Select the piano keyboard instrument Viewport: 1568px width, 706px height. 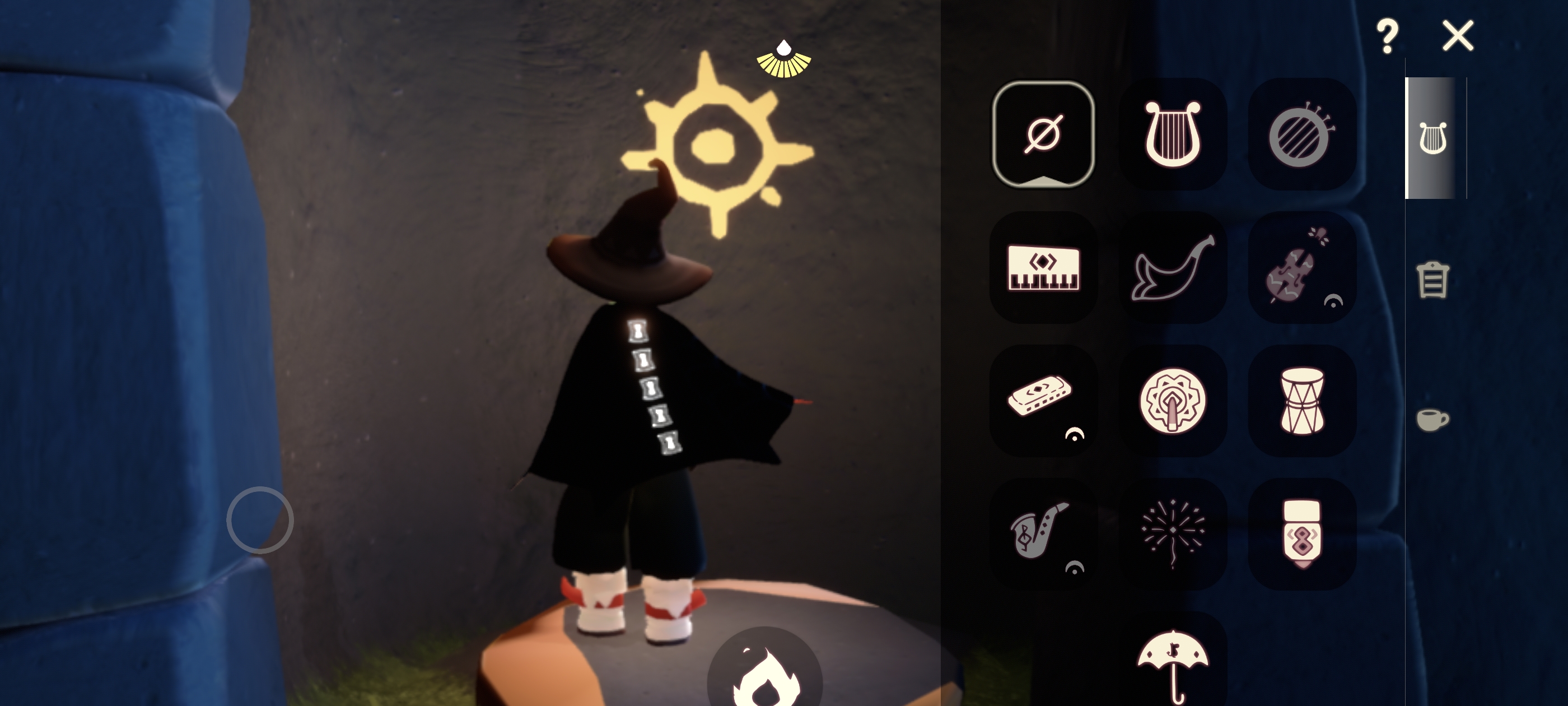[x=1043, y=267]
